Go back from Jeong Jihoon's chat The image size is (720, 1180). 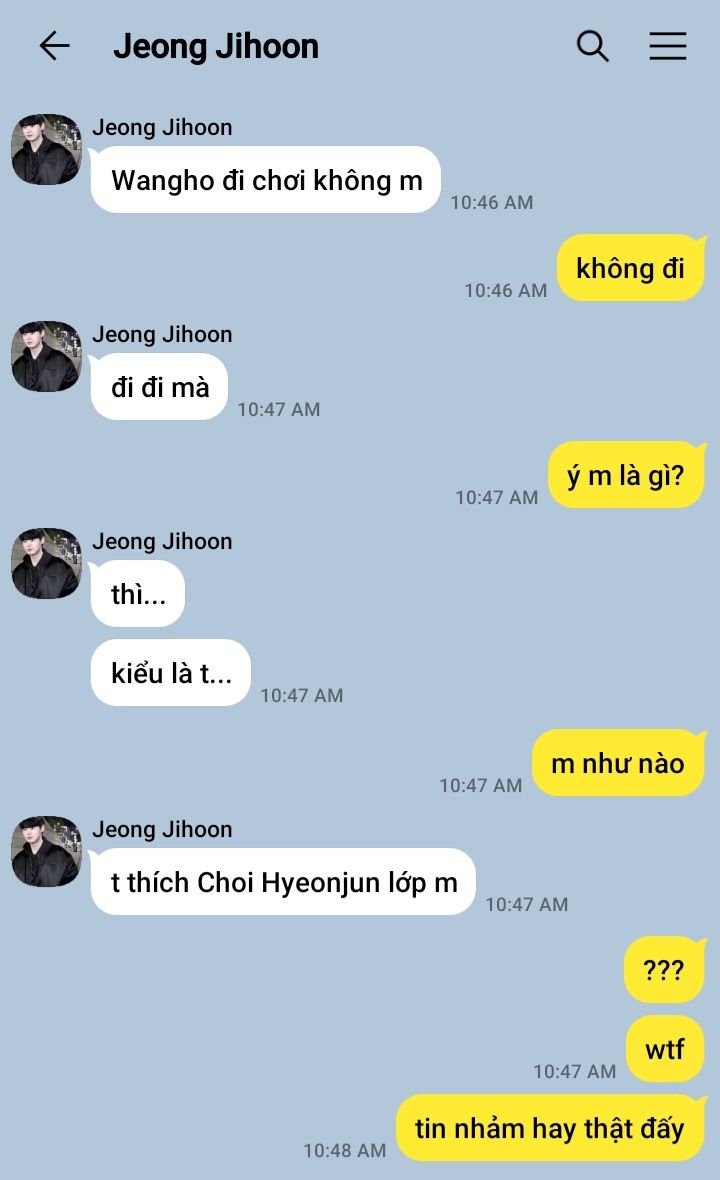pyautogui.click(x=54, y=46)
